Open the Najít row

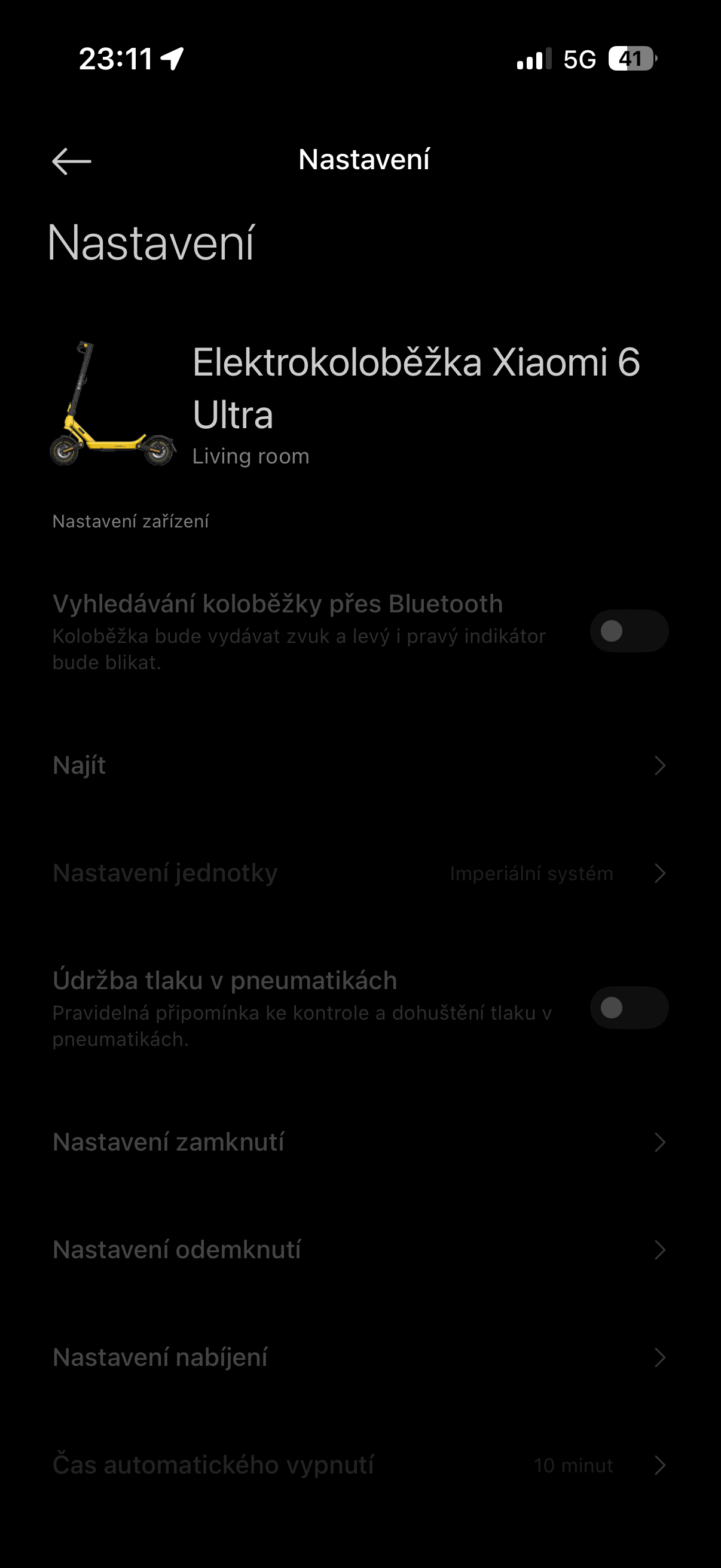[x=360, y=765]
